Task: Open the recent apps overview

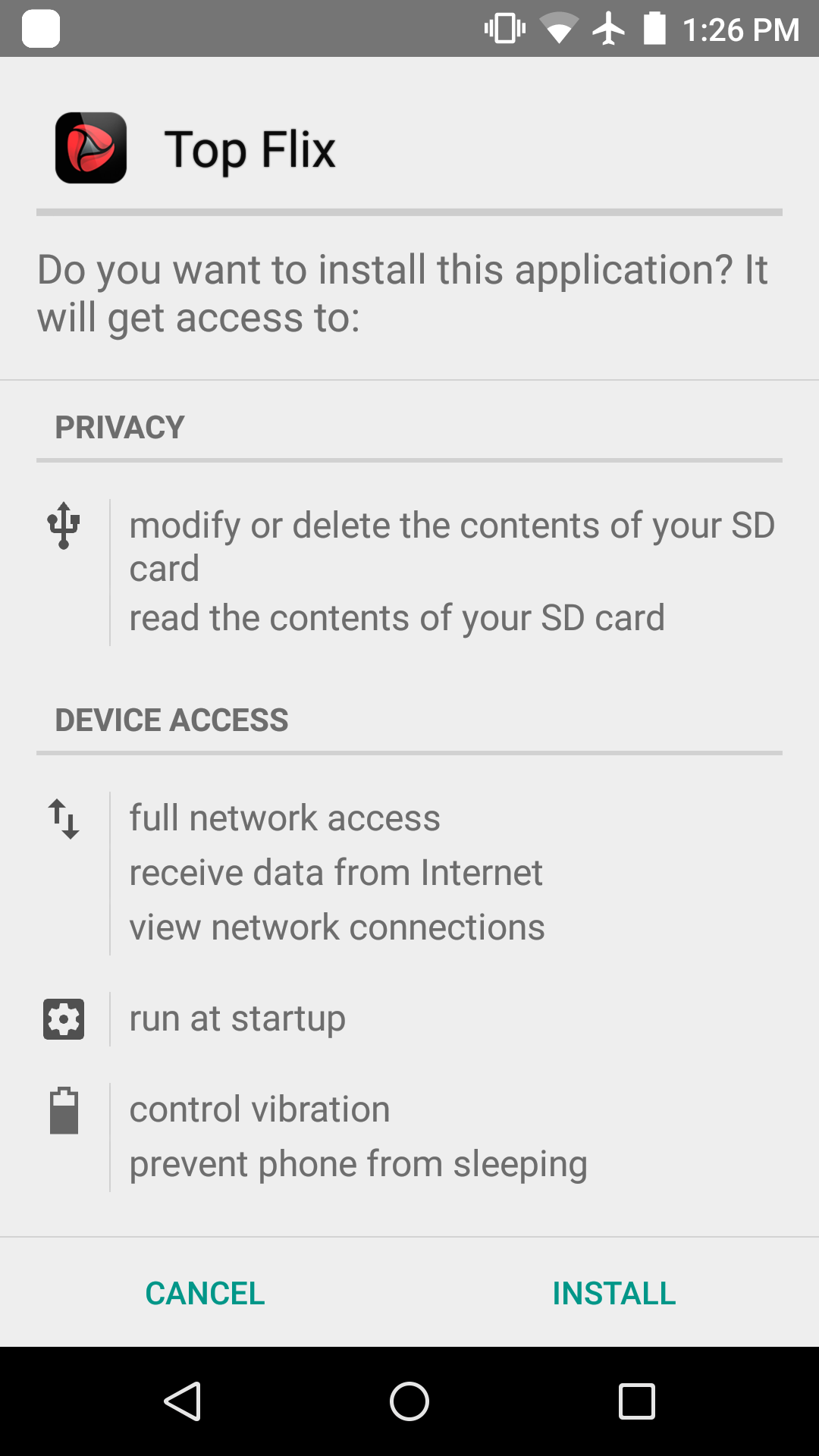Action: [x=636, y=1401]
